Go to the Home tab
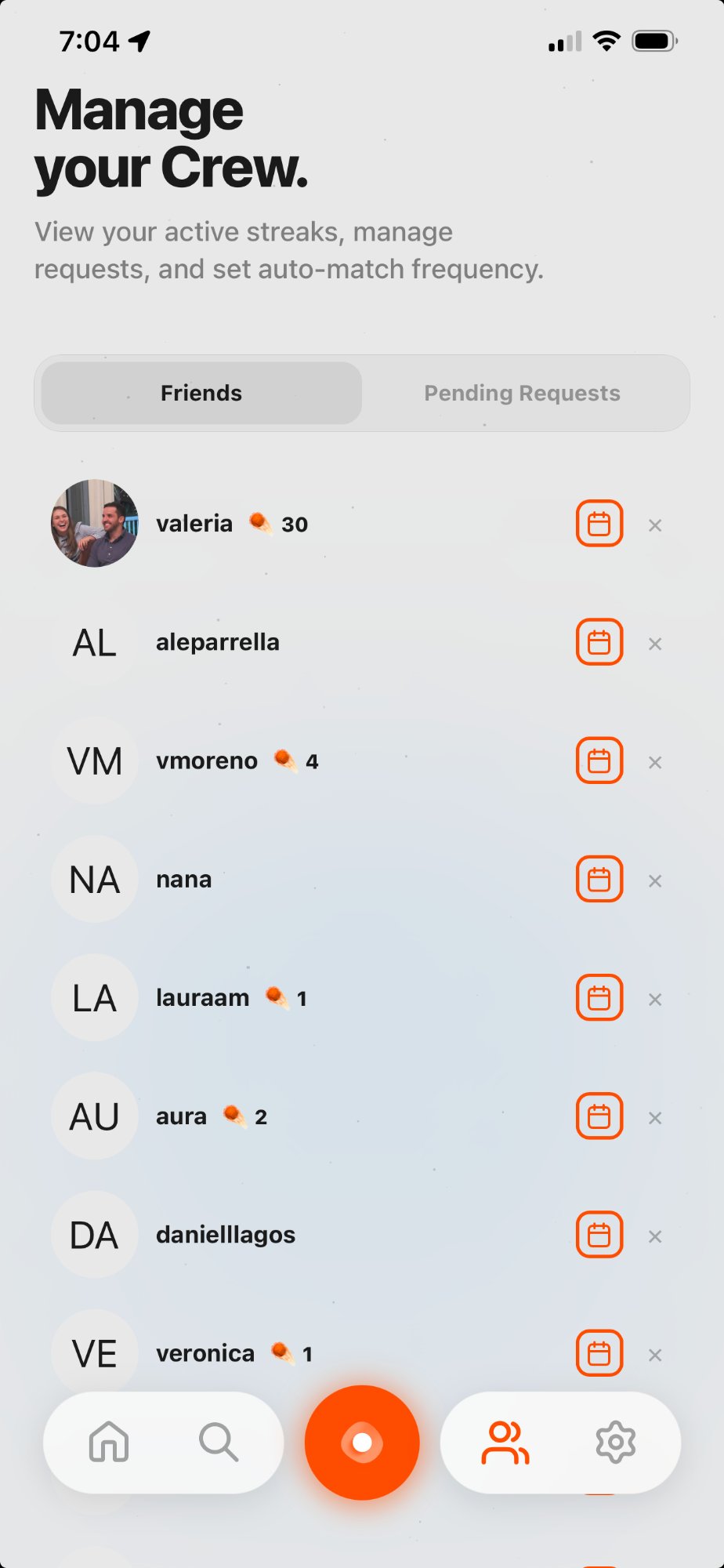This screenshot has width=724, height=1568. pos(109,1442)
